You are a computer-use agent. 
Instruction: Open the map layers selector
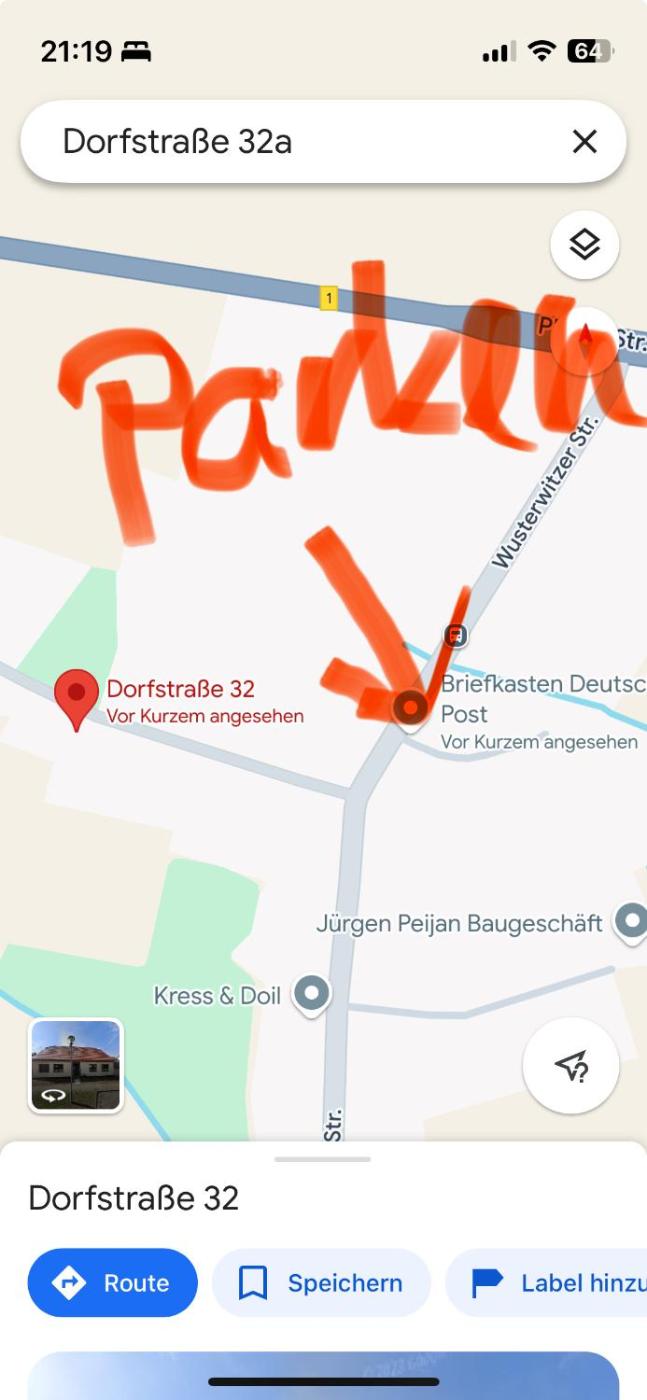pyautogui.click(x=584, y=244)
